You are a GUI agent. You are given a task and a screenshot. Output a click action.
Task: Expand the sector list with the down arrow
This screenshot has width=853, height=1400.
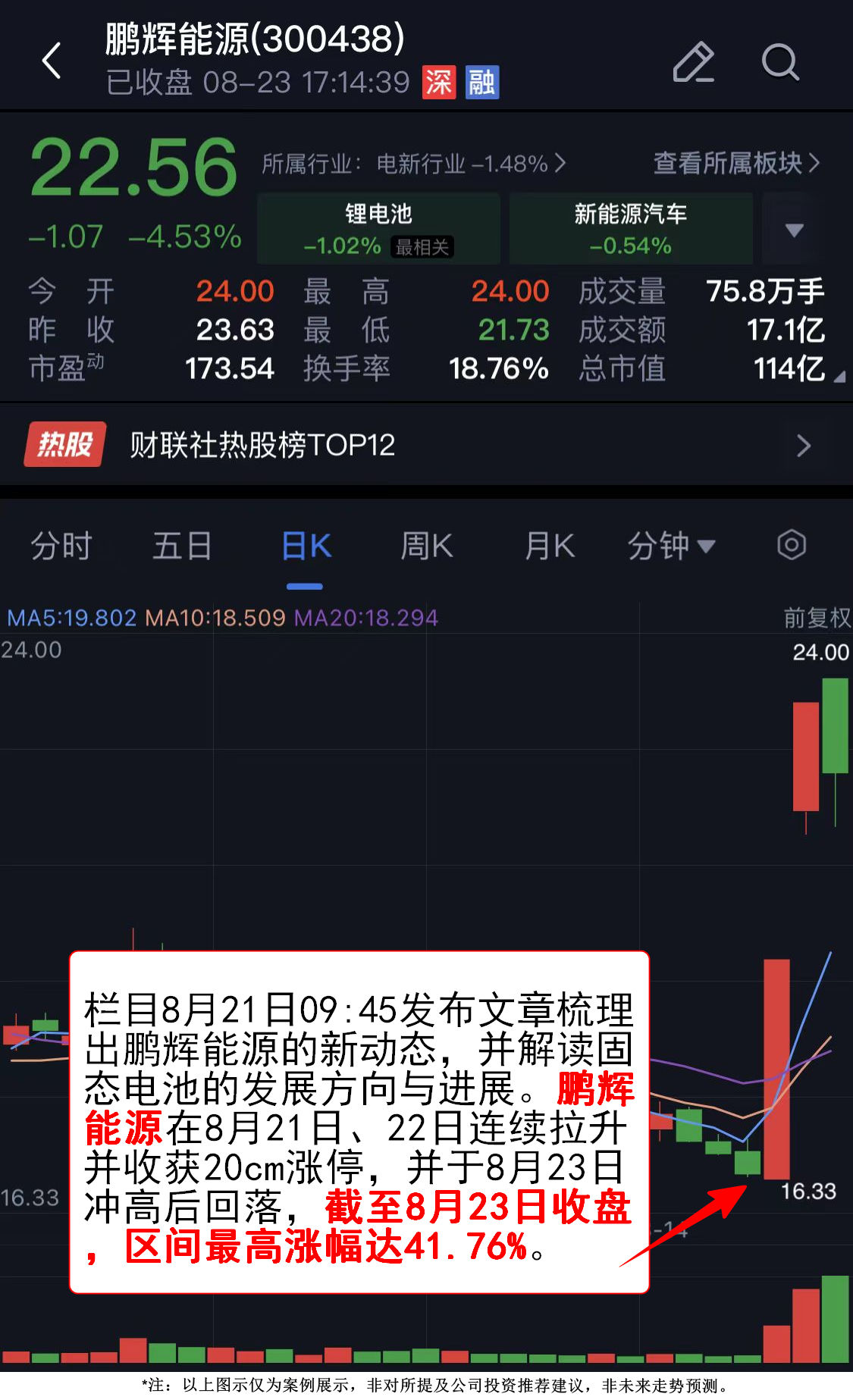794,230
